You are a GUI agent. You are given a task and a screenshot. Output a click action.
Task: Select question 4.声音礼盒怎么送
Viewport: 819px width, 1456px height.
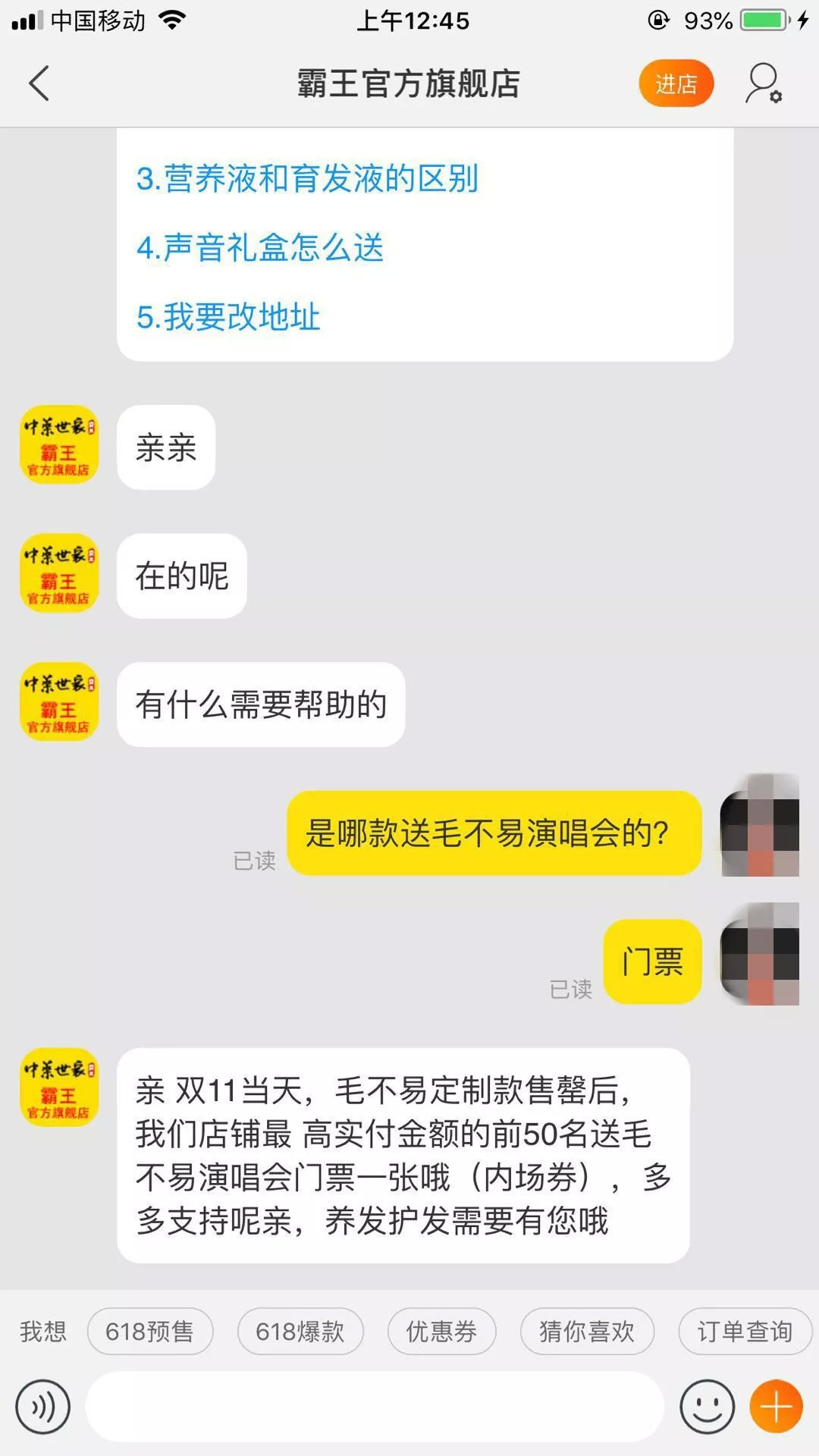[x=260, y=248]
